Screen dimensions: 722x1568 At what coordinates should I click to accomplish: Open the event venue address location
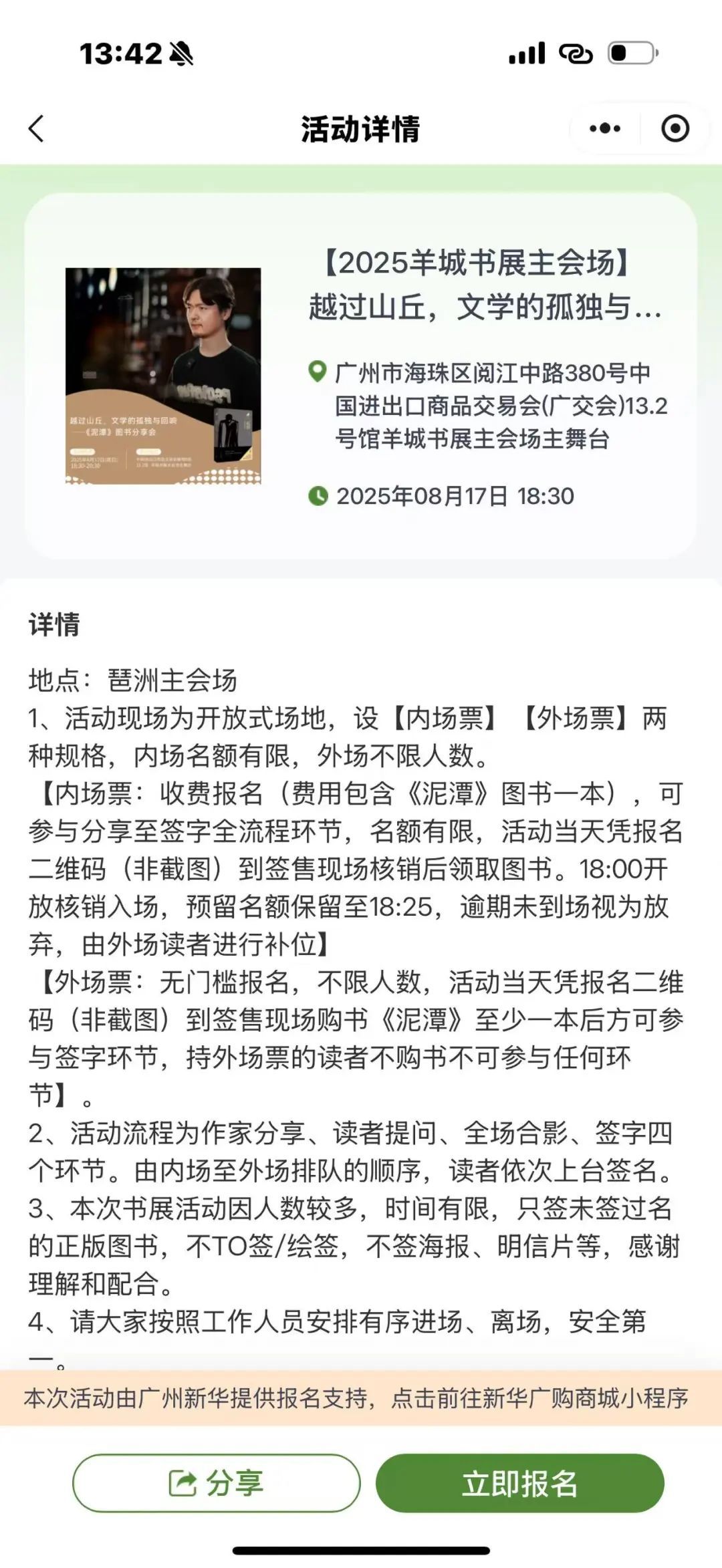pos(491,406)
